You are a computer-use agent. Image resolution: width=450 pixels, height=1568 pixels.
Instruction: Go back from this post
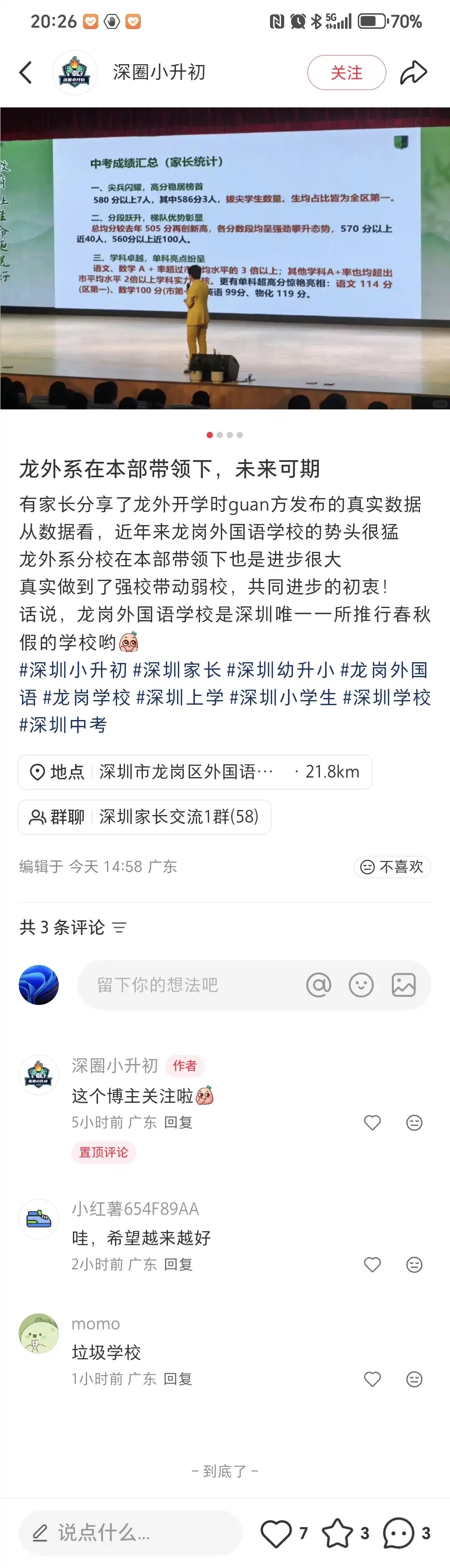(x=25, y=72)
